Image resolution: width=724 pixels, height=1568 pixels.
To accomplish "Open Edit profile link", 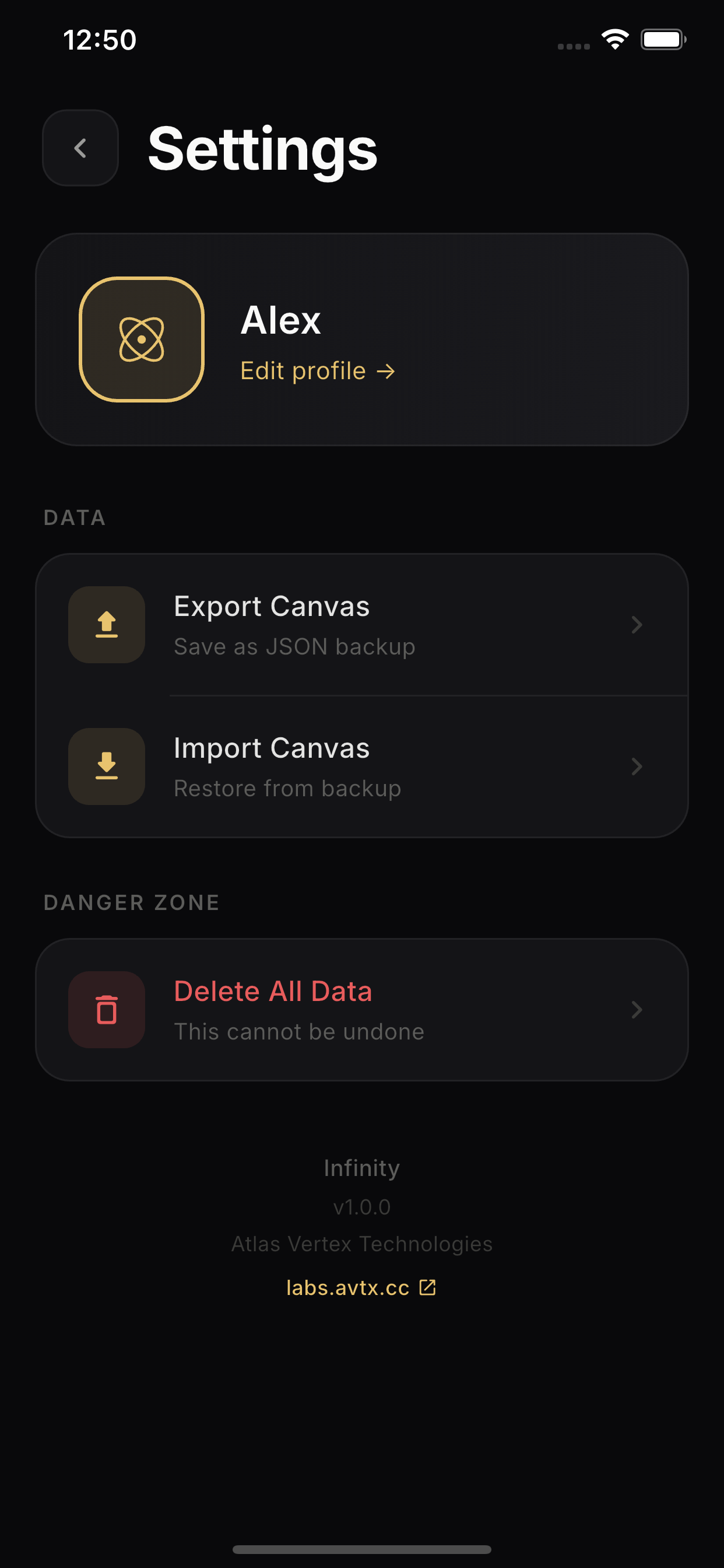I will pyautogui.click(x=318, y=370).
